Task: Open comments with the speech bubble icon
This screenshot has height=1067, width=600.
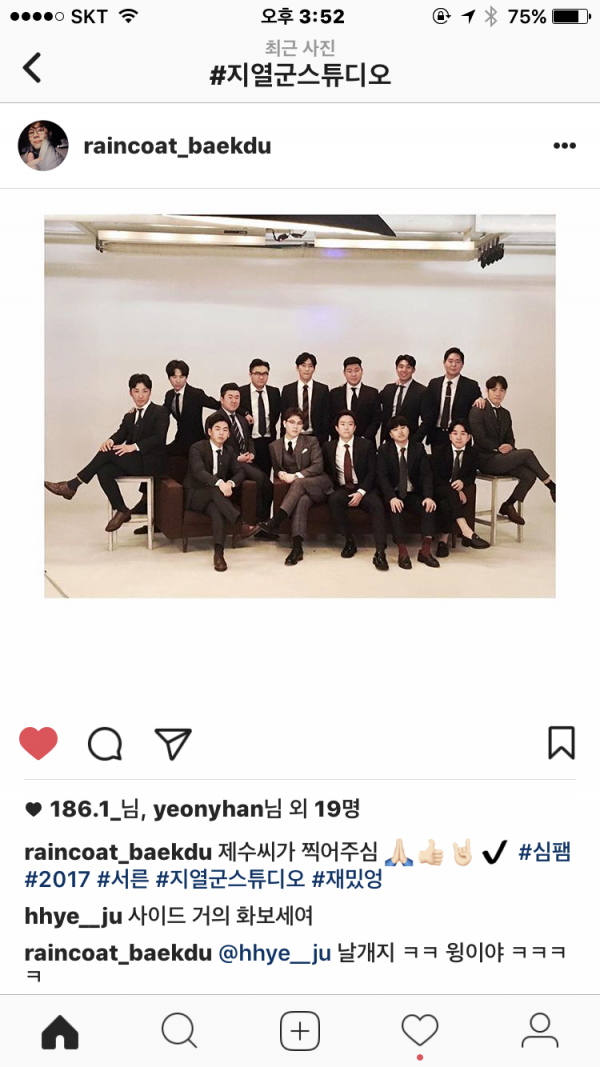Action: [x=105, y=743]
